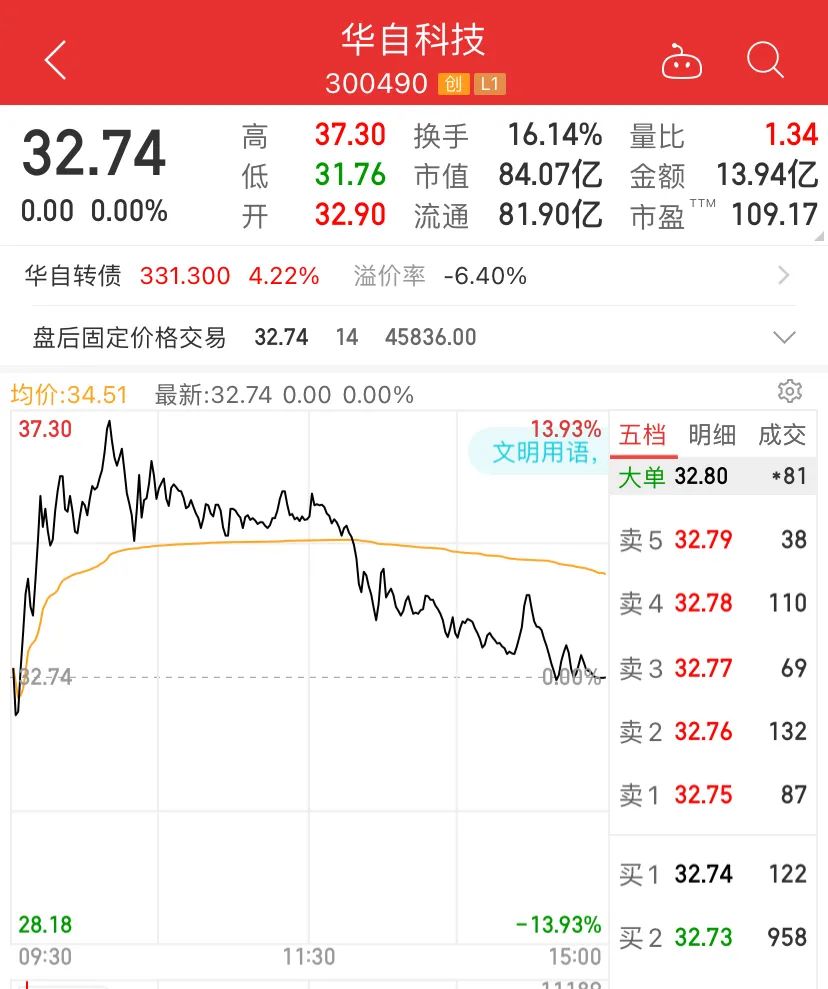This screenshot has width=828, height=989.
Task: Switch to the 成交 tab
Action: coord(782,435)
